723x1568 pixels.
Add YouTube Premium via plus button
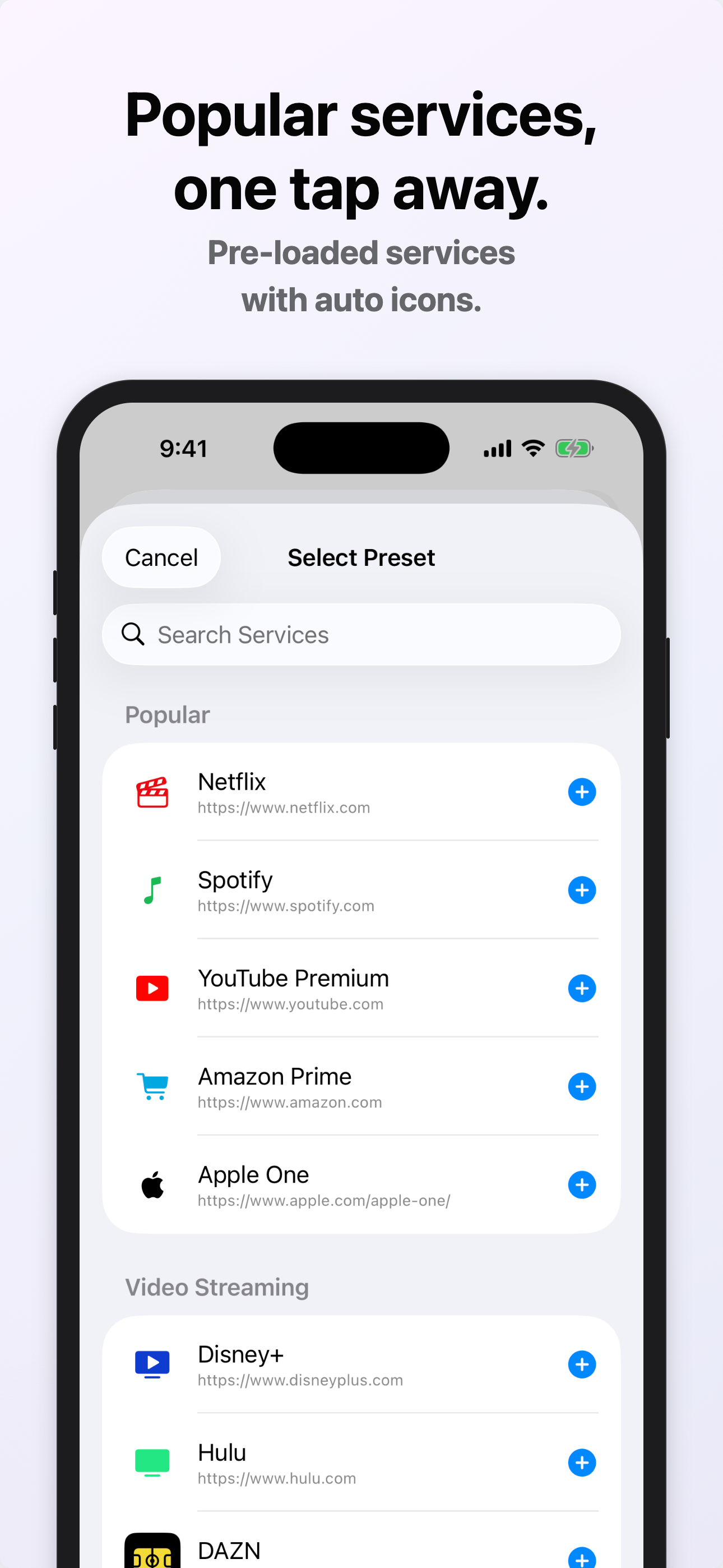point(582,988)
